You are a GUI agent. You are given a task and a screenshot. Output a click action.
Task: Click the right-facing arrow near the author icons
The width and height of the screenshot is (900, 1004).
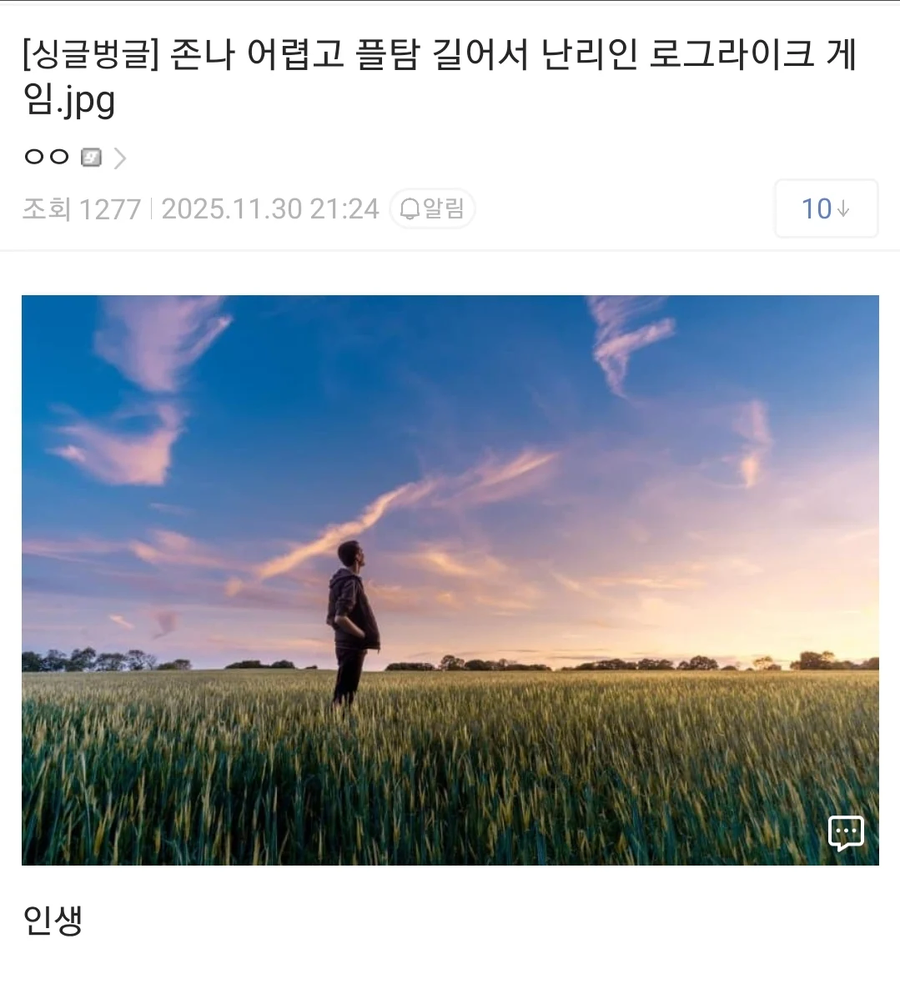pos(119,156)
